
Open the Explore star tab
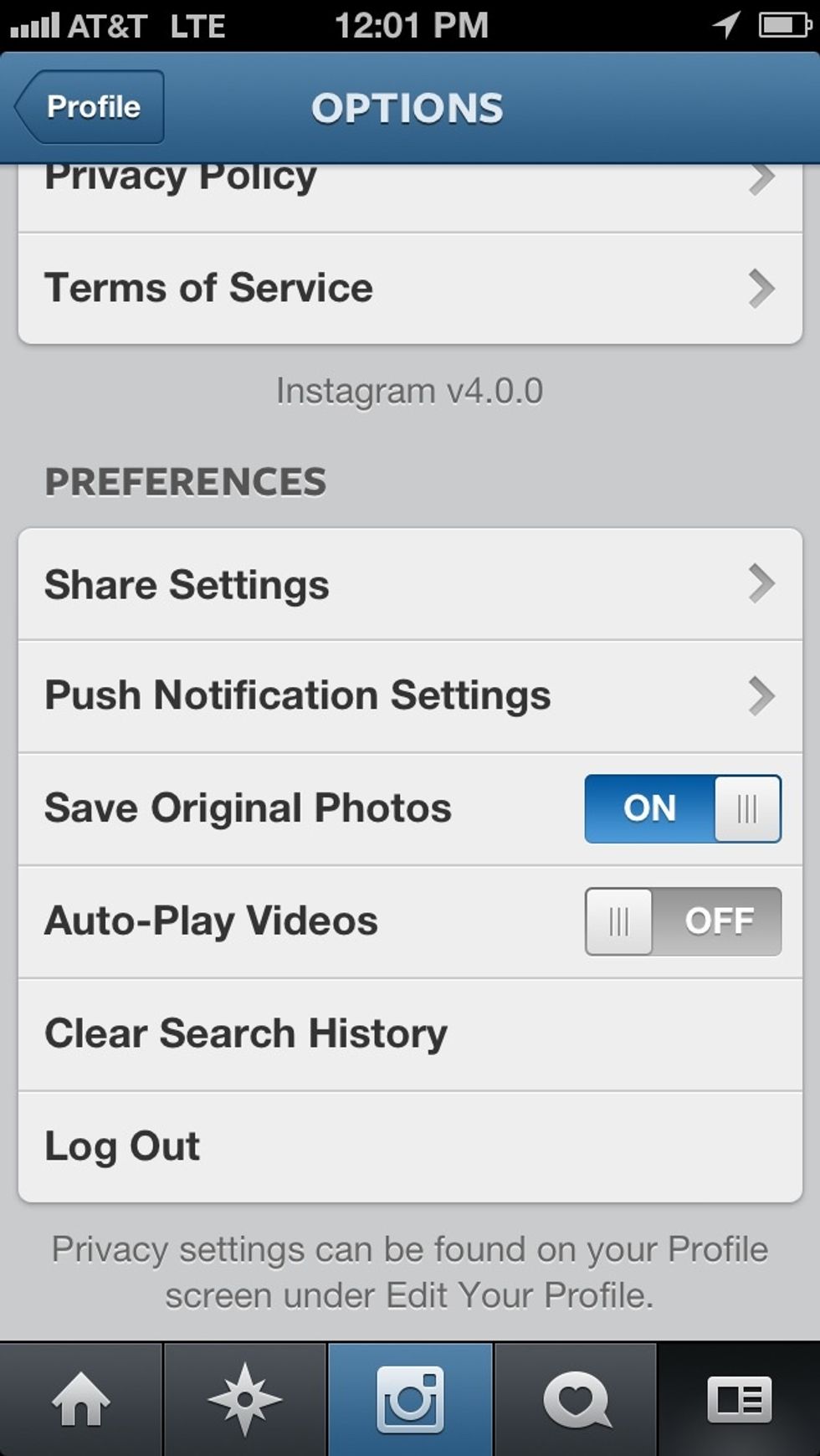(244, 1399)
